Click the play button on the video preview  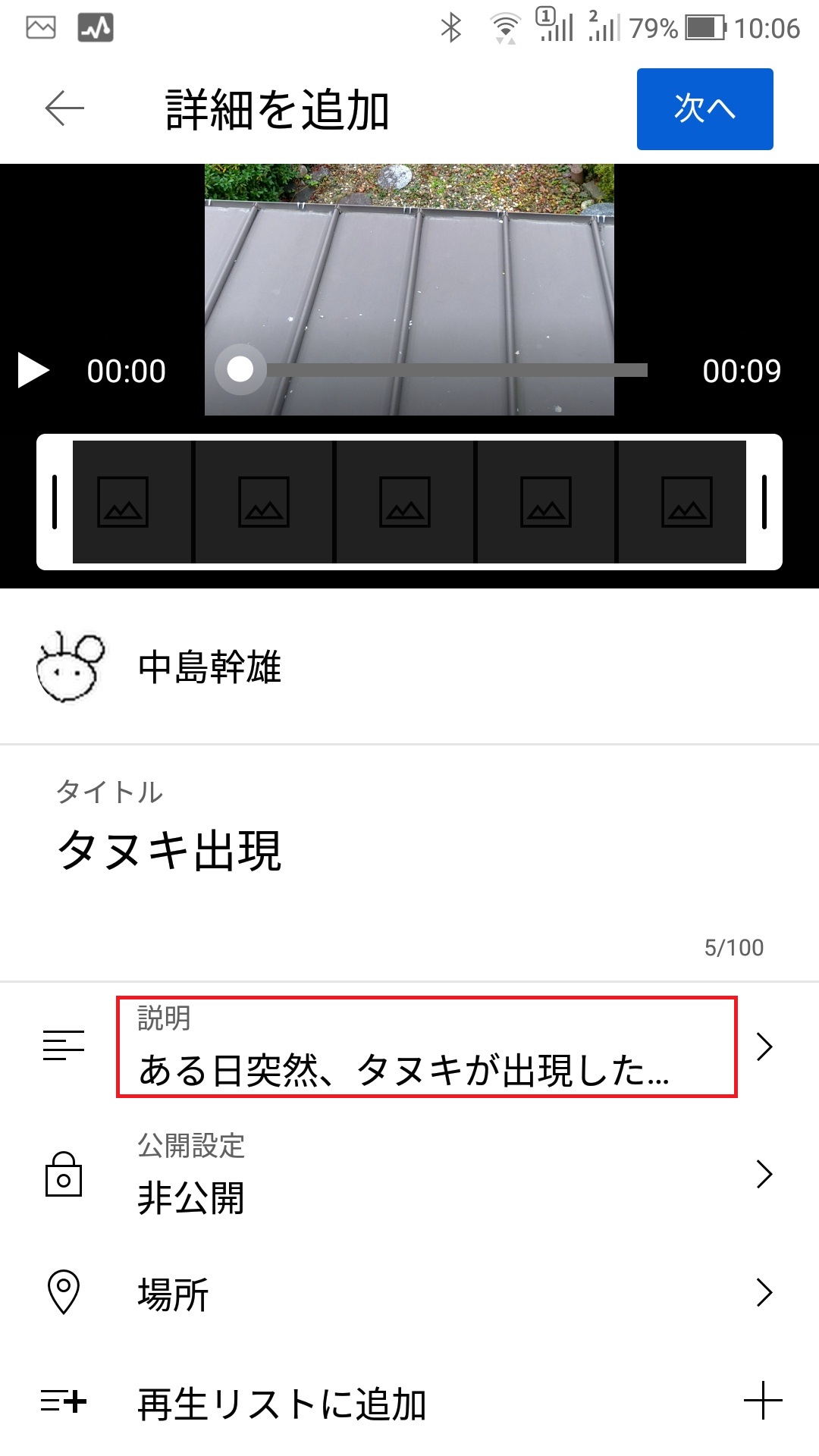coord(33,370)
